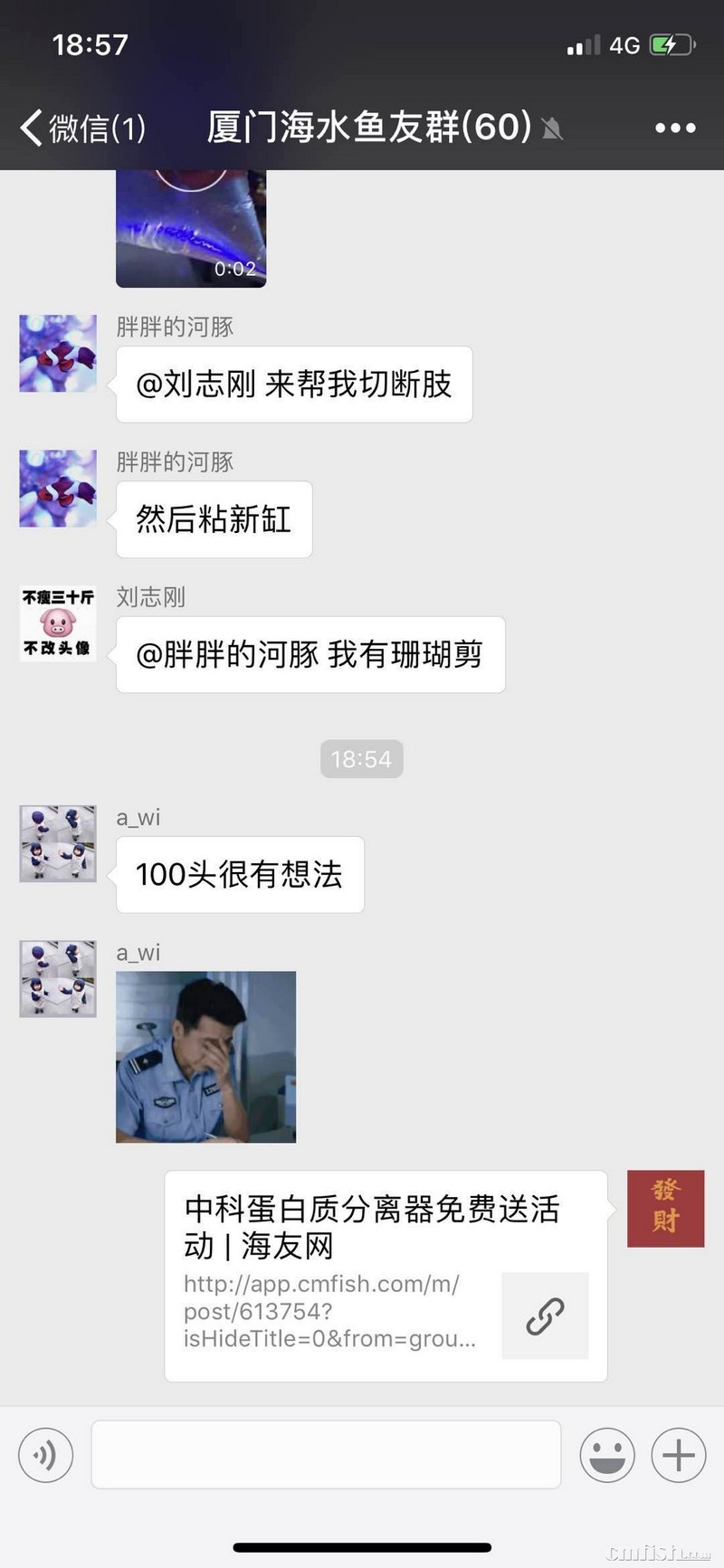
Task: Open the plus attachment menu
Action: coord(679,1455)
